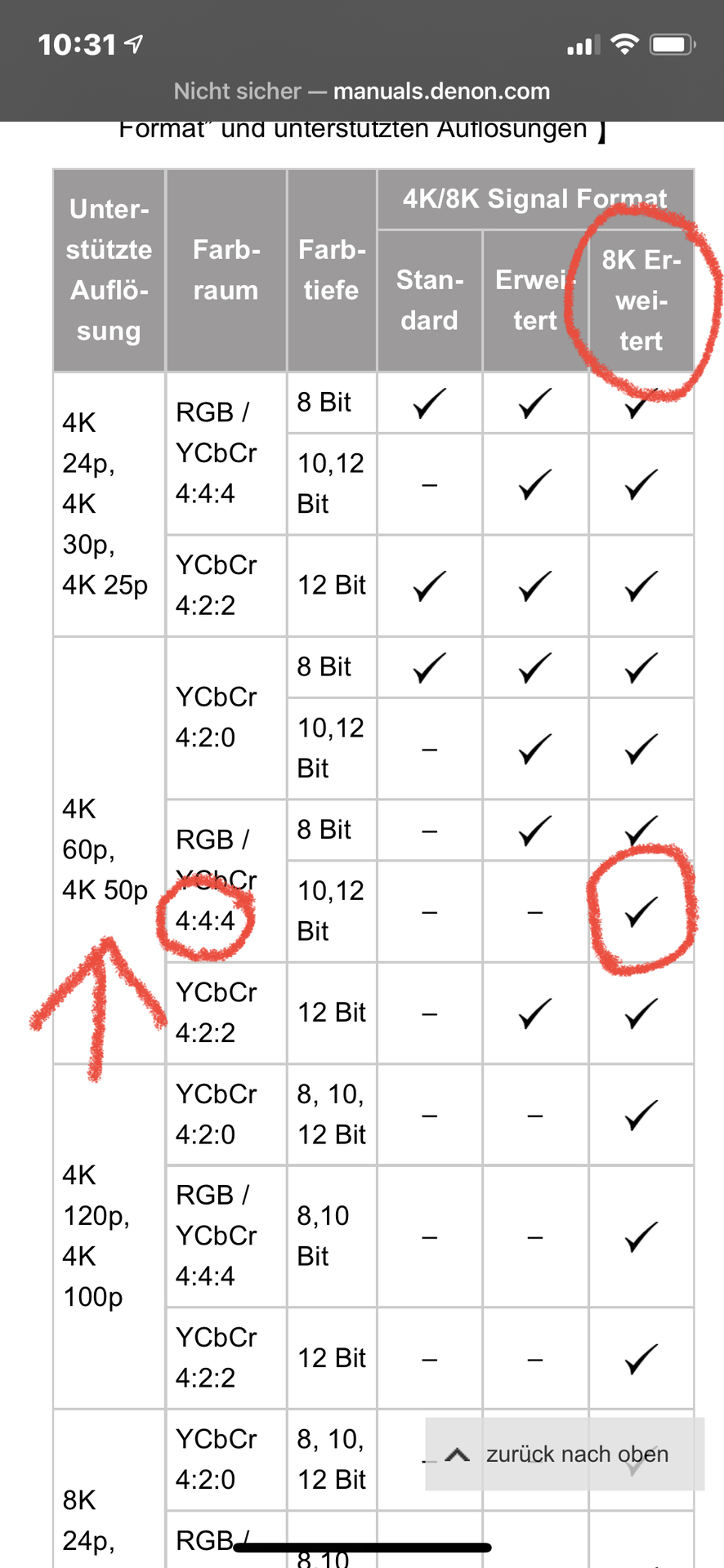The width and height of the screenshot is (724, 1568).
Task: Open the manuals.denon.com address bar
Action: (362, 91)
